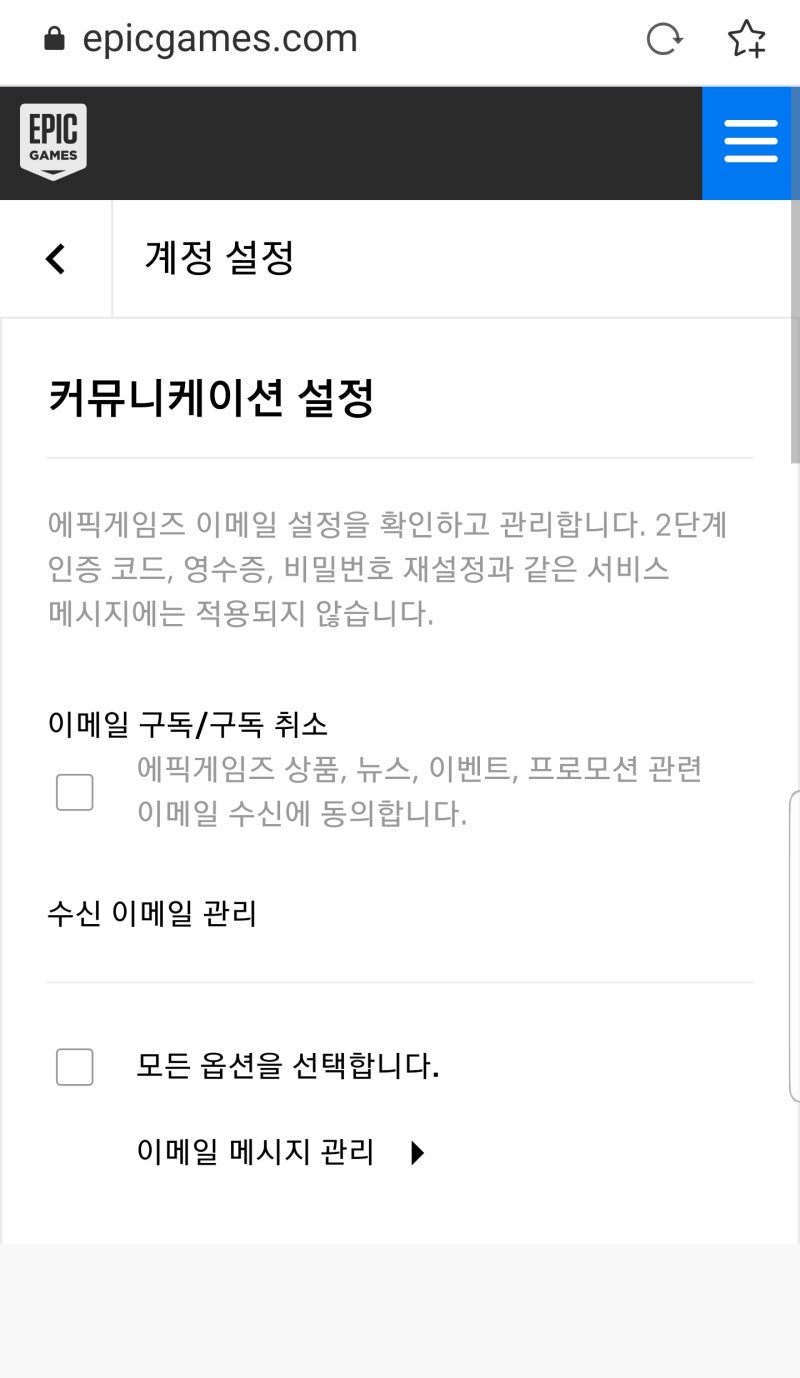Open the email message management disclosure arrow
Image resolution: width=800 pixels, height=1378 pixels.
(x=416, y=1152)
